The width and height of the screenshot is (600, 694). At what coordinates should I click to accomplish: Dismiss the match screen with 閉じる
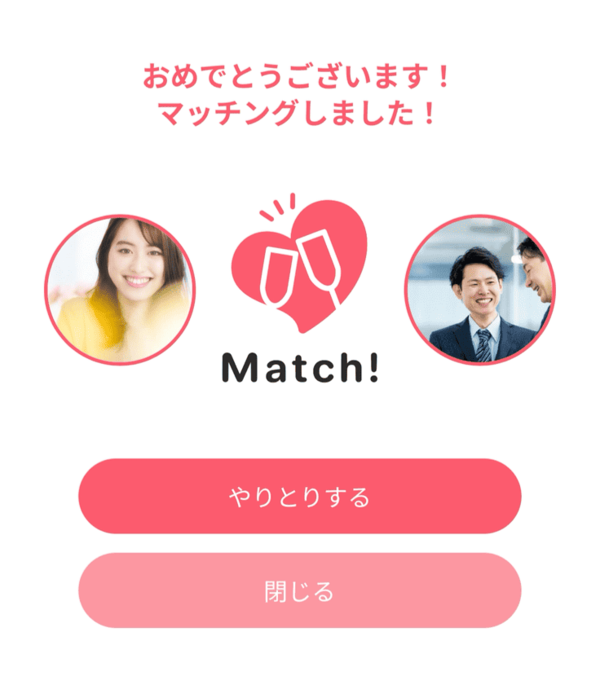pyautogui.click(x=300, y=590)
